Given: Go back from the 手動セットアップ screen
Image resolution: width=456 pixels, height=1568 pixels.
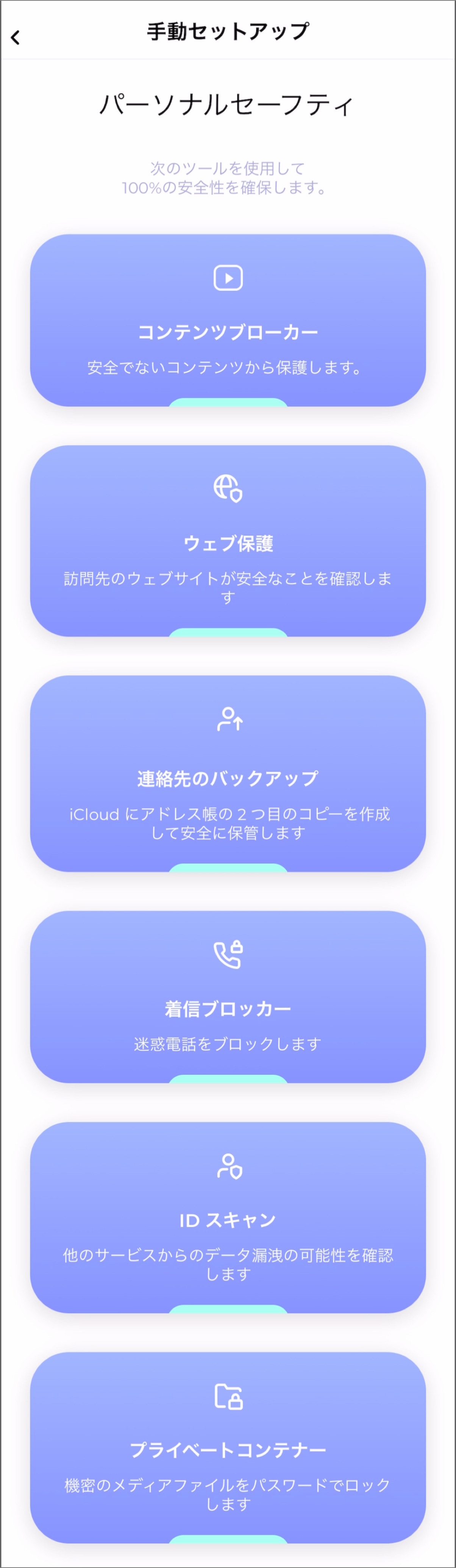Looking at the screenshot, I should [16, 37].
